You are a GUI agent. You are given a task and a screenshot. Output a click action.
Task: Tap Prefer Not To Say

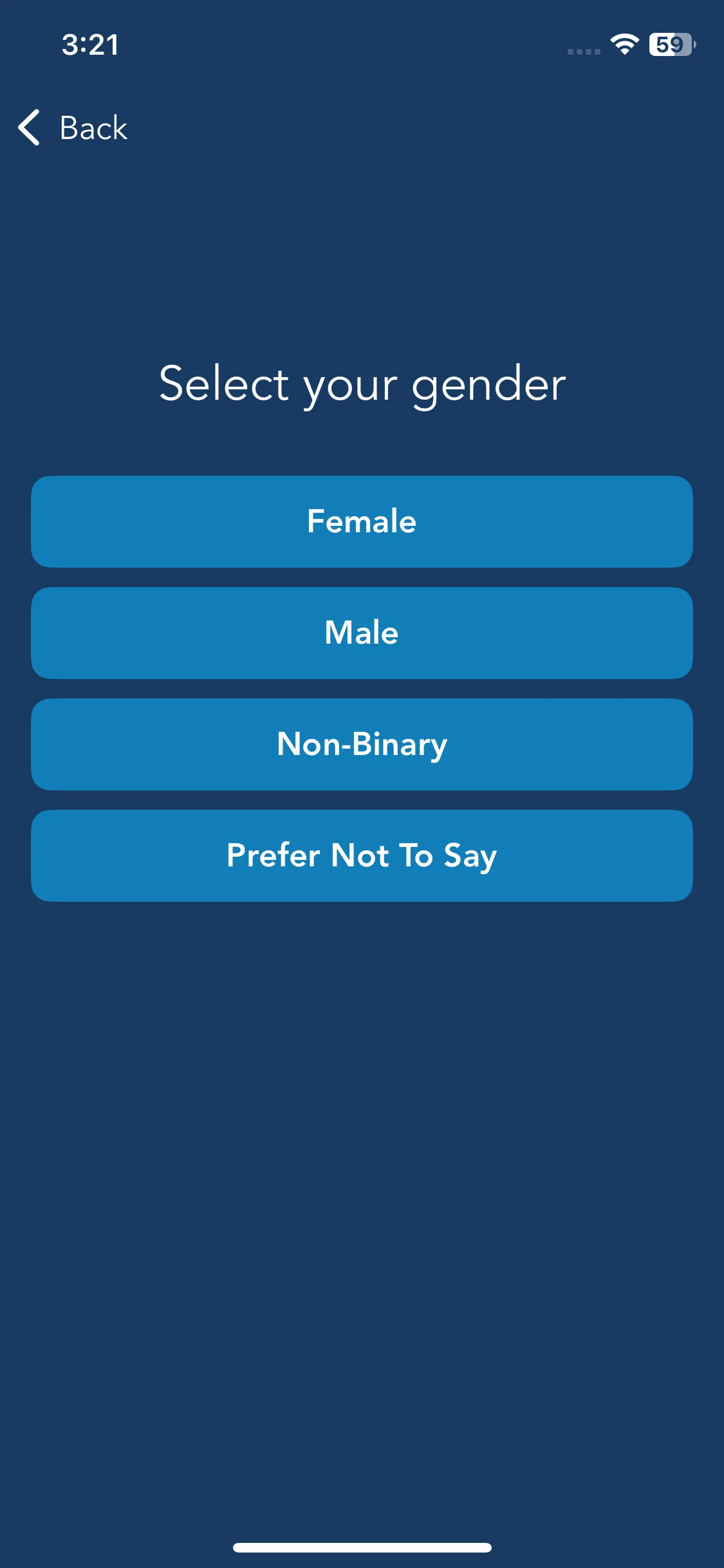(x=362, y=855)
